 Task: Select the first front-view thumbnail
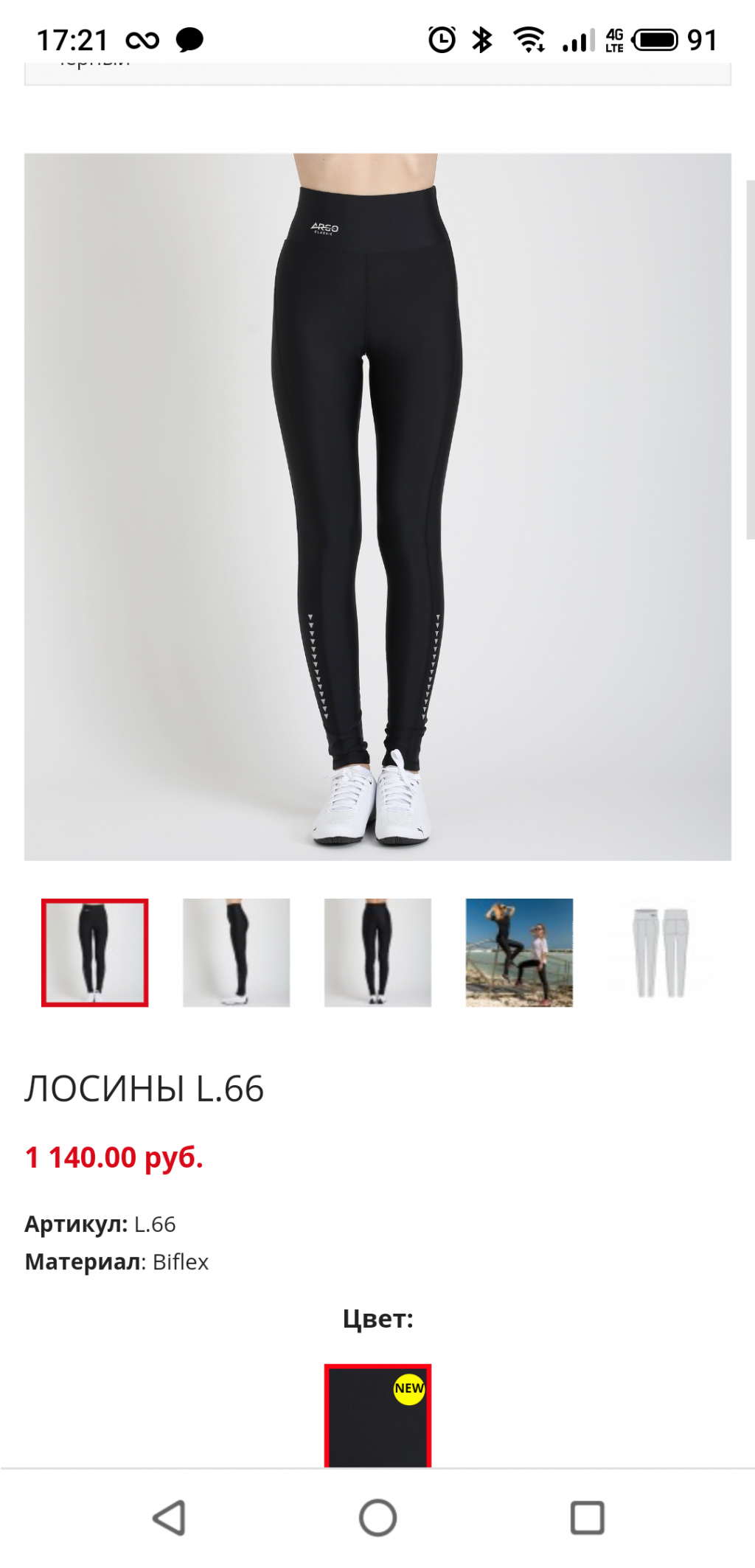(95, 952)
